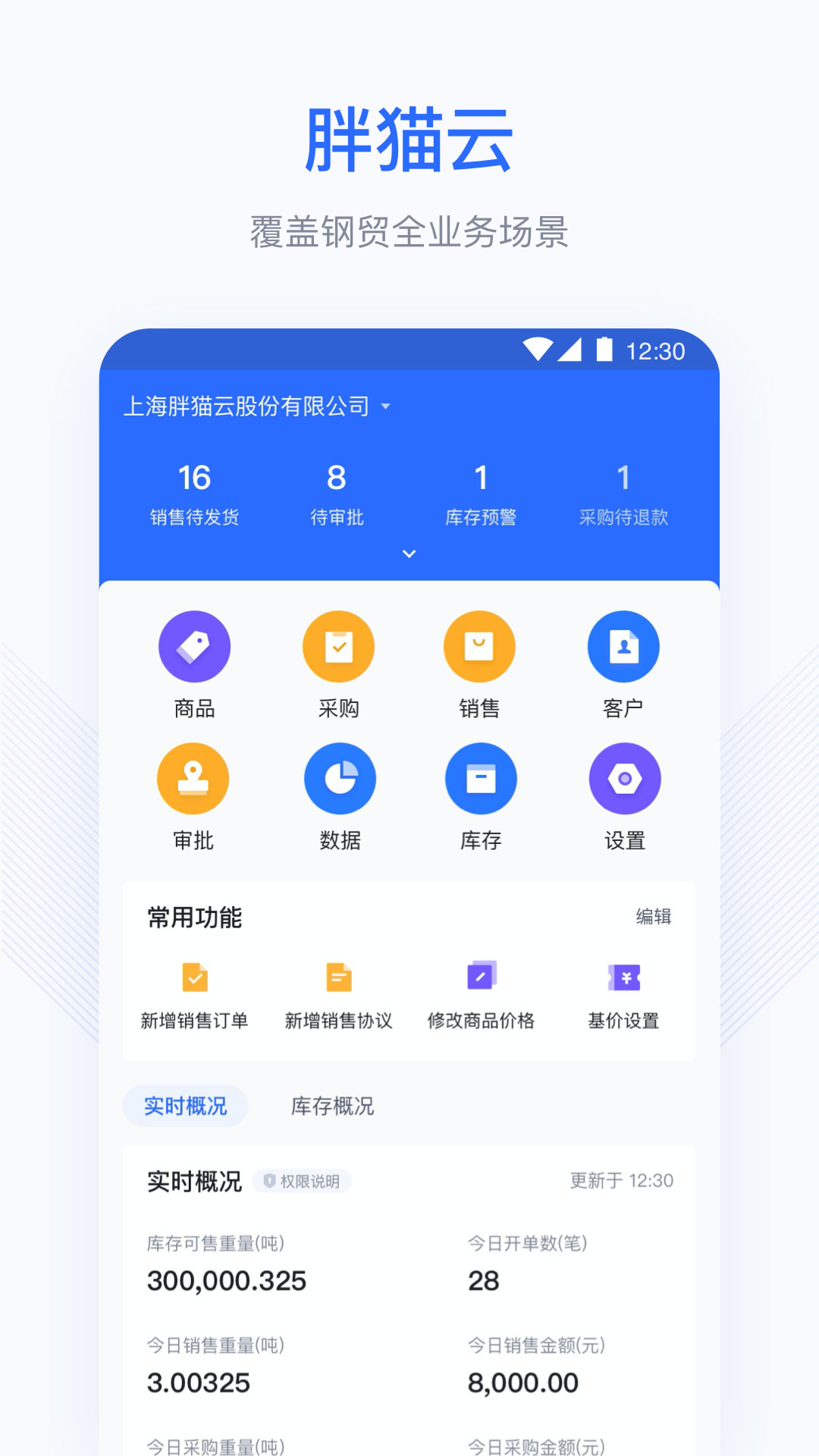Click the 库存预警 alert count
This screenshot has height=1456, width=819.
pyautogui.click(x=479, y=493)
